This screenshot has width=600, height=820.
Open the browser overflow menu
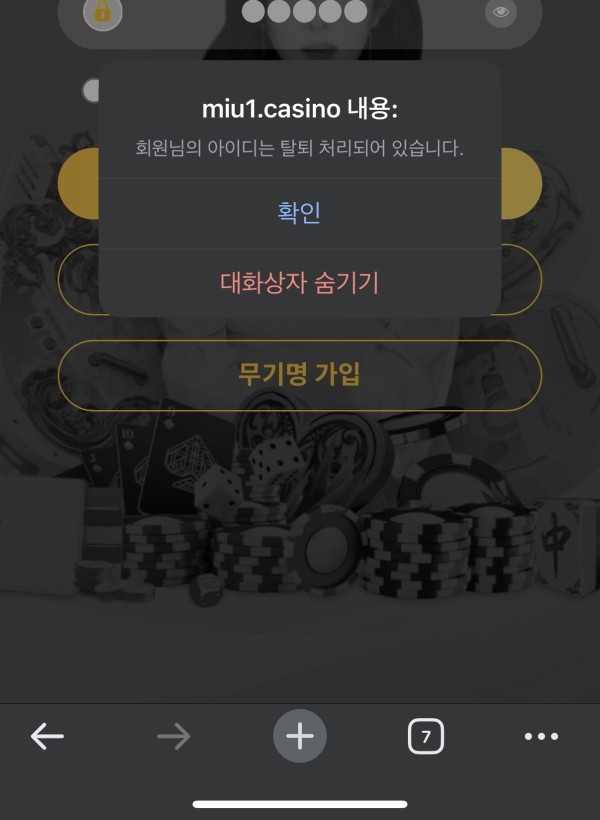coord(541,737)
